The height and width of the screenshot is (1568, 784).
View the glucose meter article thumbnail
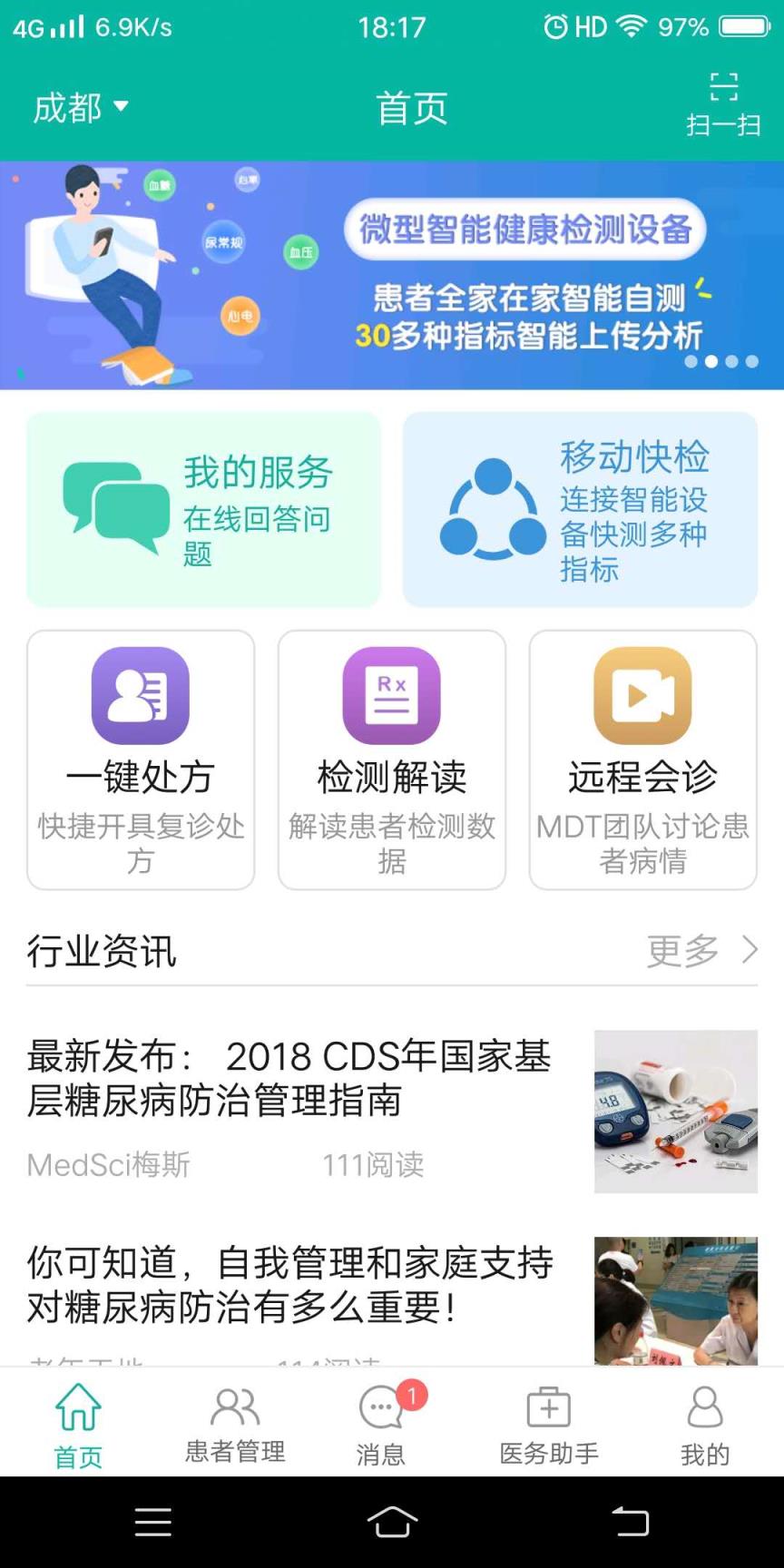(675, 1112)
